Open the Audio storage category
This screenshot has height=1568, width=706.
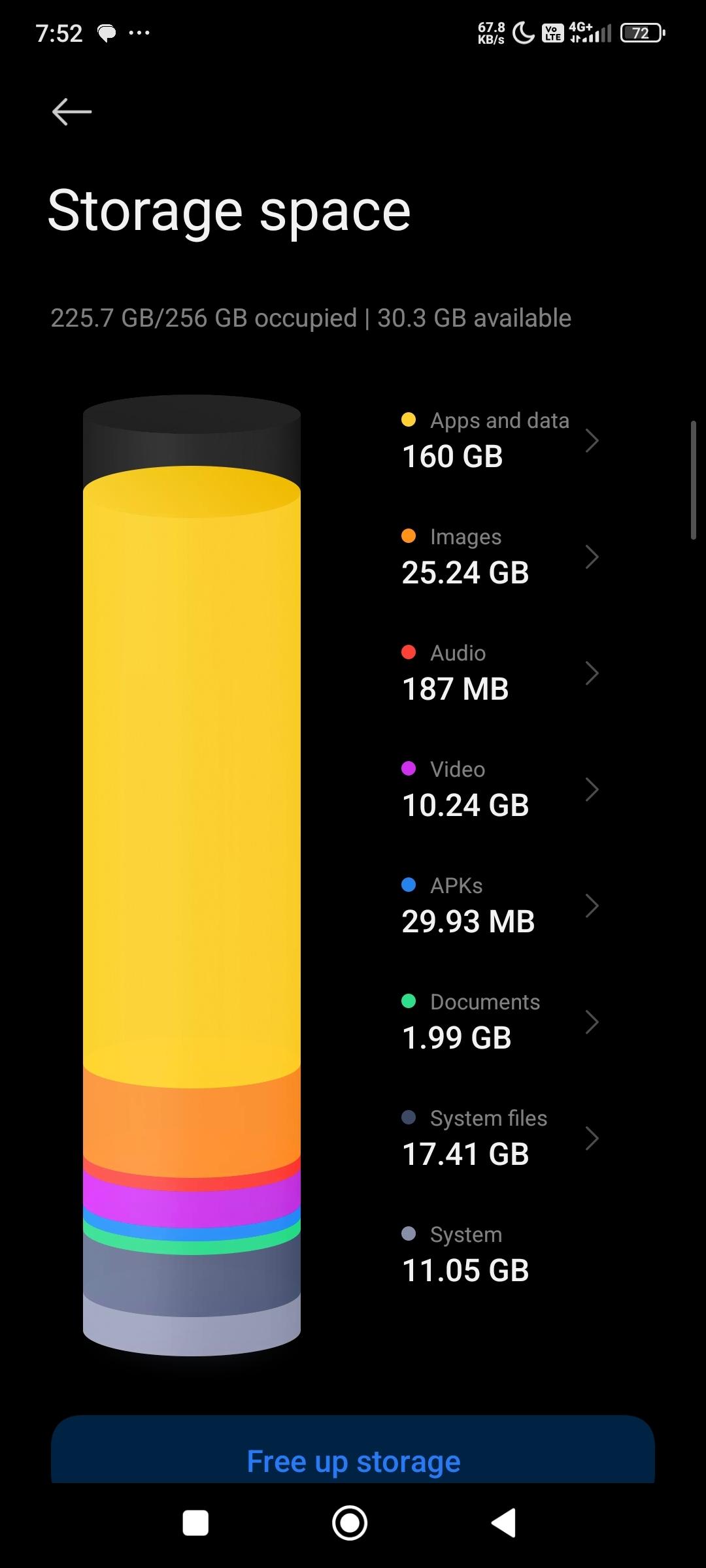pyautogui.click(x=500, y=673)
